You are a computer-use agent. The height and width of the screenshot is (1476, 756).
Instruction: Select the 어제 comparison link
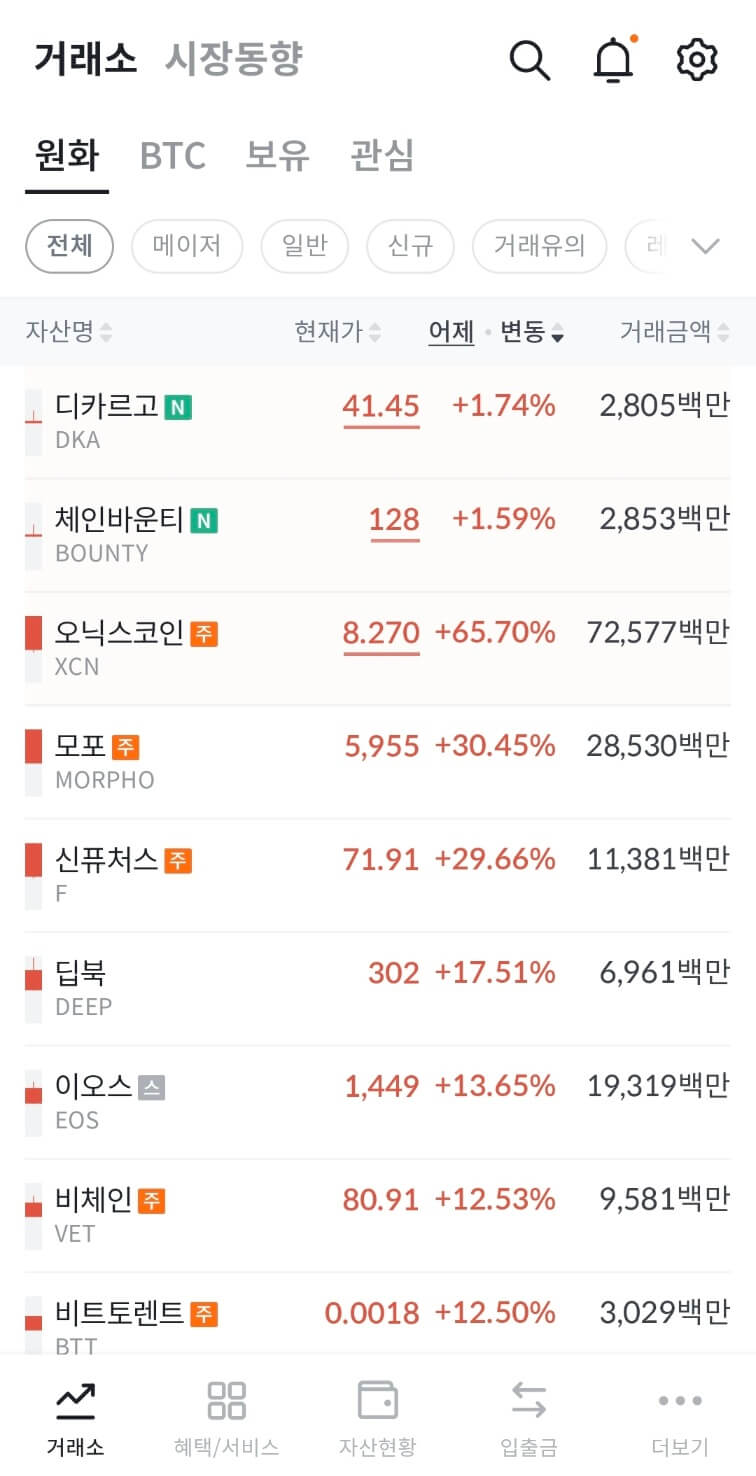pos(450,333)
